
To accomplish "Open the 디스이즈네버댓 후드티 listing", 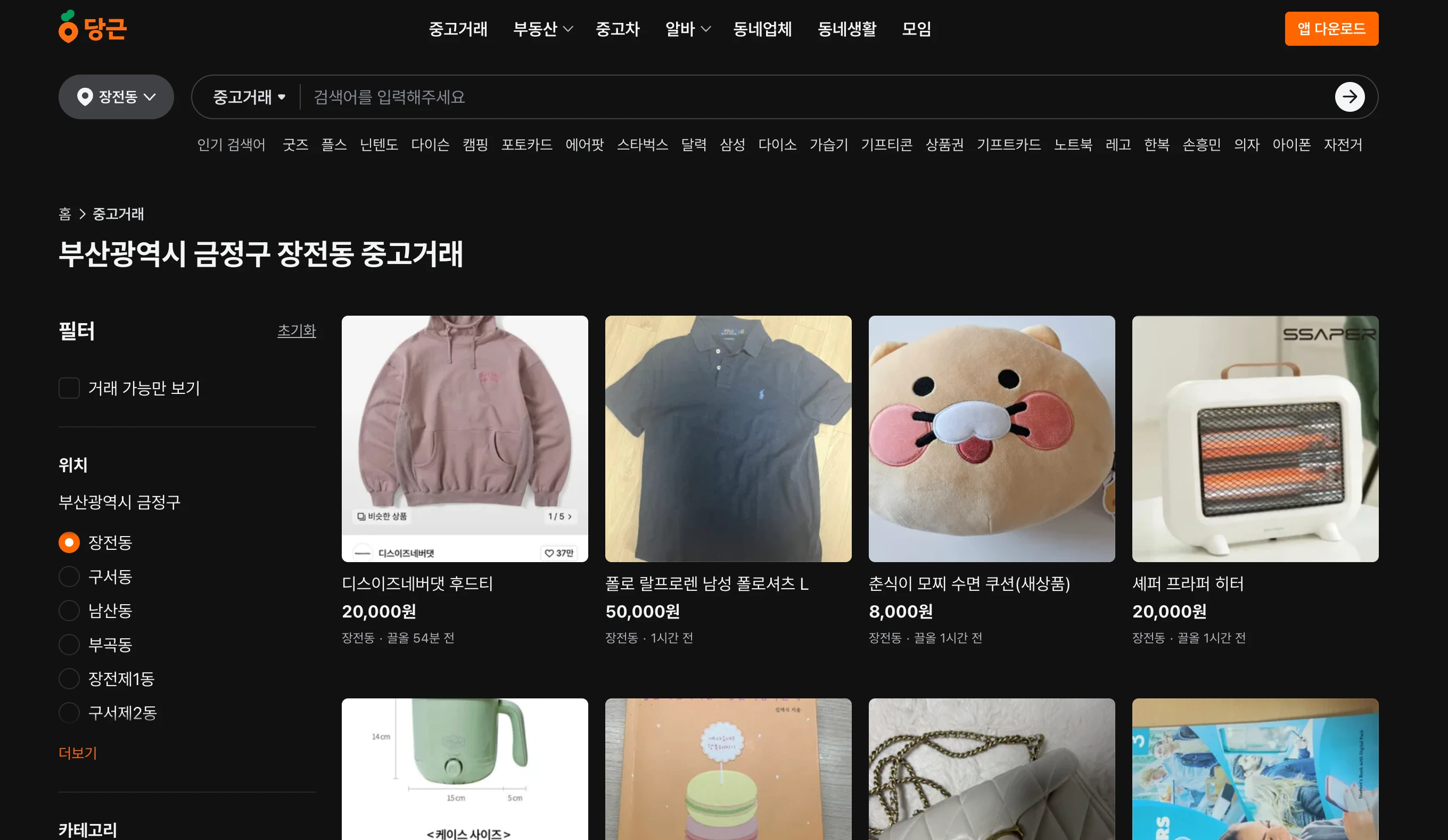I will tap(464, 439).
